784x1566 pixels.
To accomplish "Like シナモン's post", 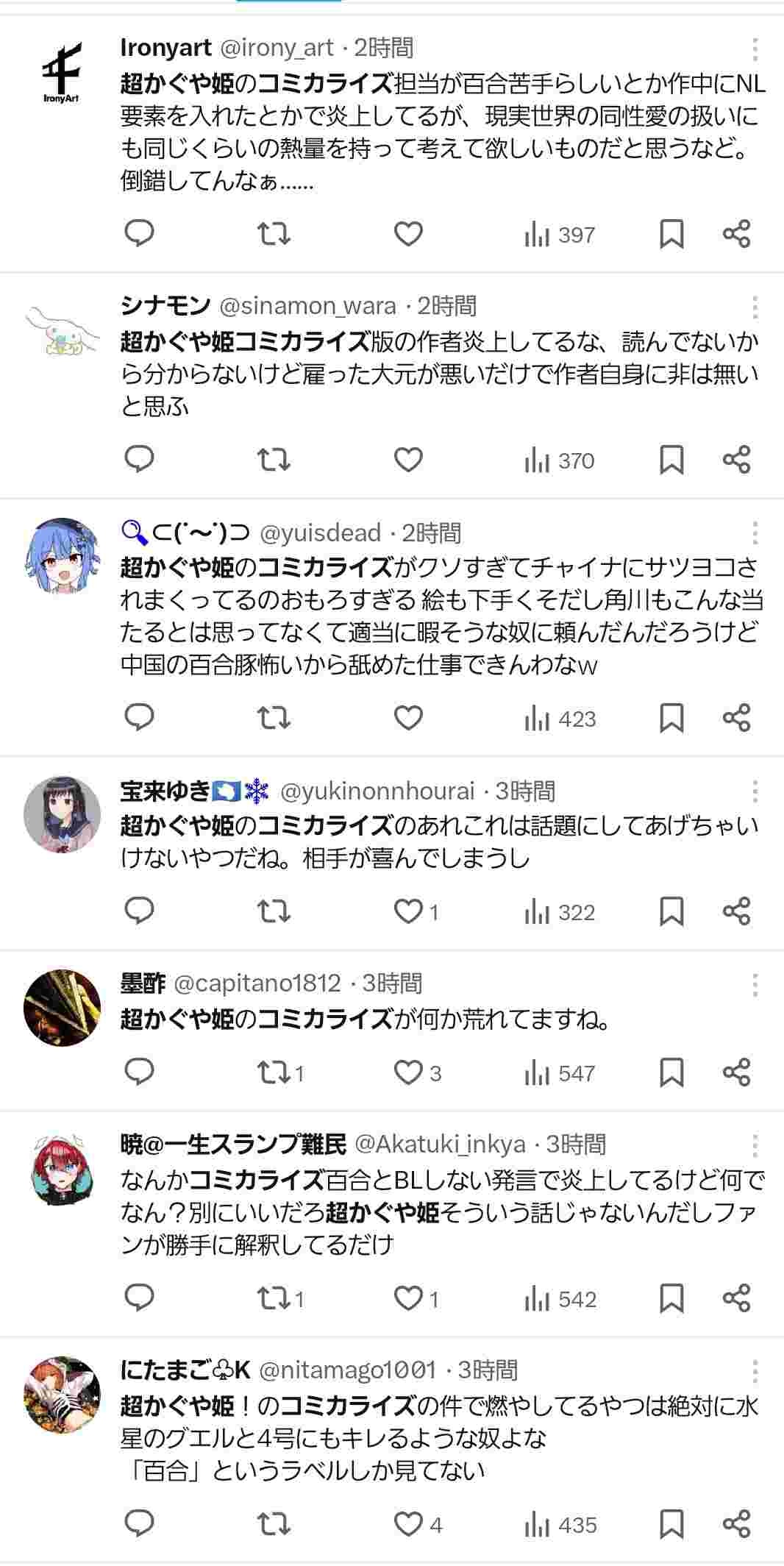I will (408, 460).
